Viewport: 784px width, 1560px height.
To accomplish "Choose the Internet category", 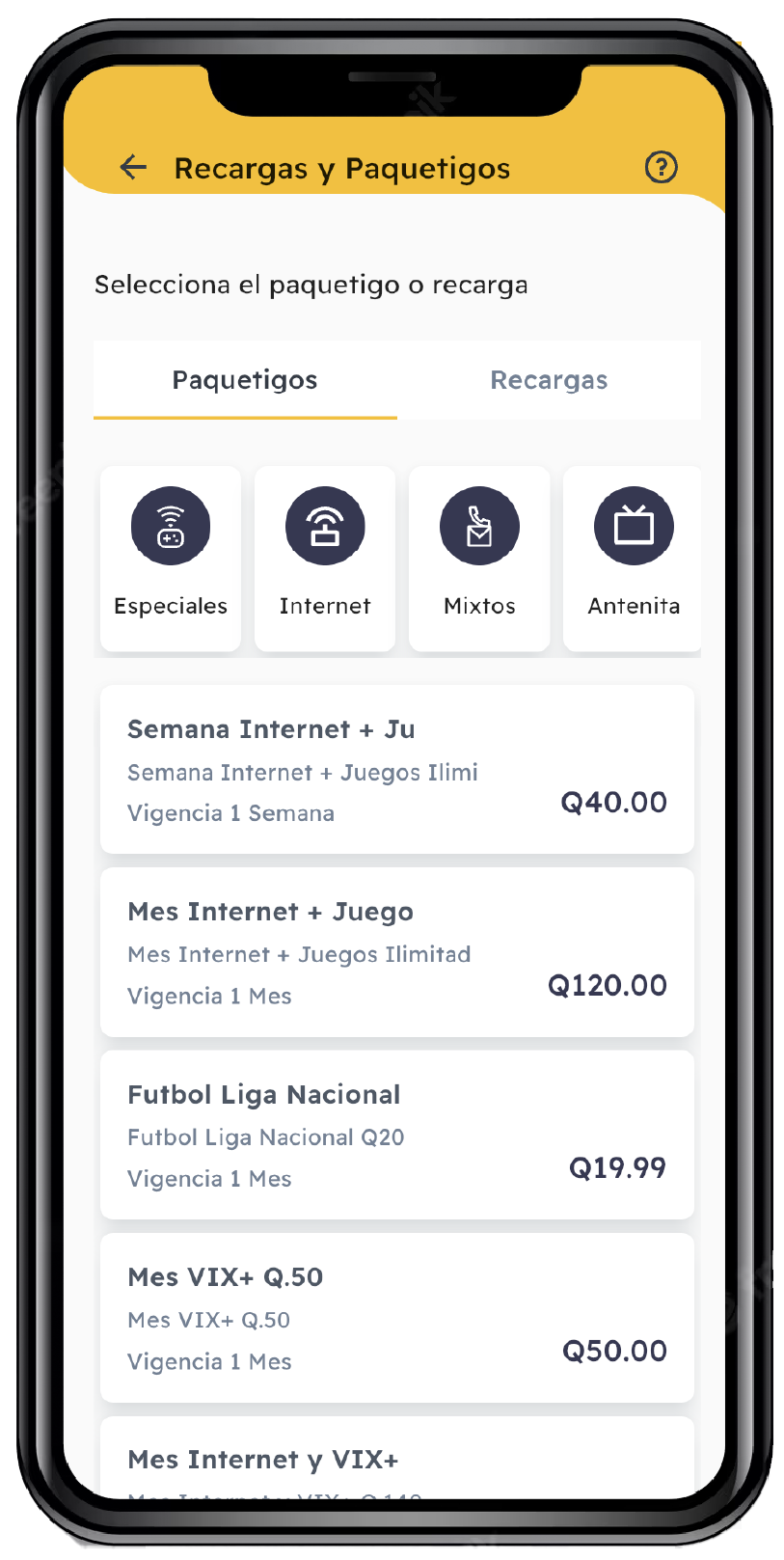I will coord(325,558).
